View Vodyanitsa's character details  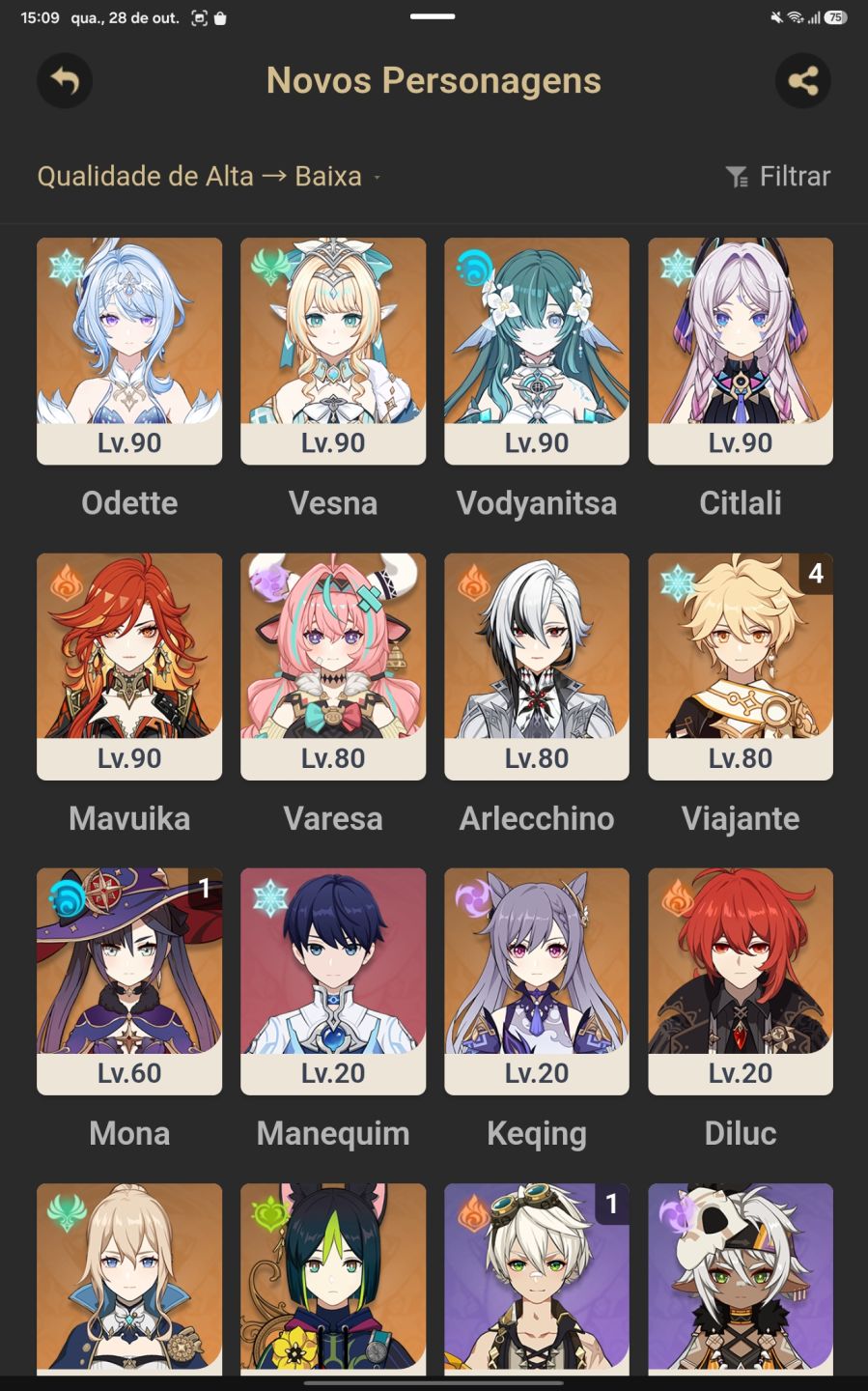click(x=537, y=352)
